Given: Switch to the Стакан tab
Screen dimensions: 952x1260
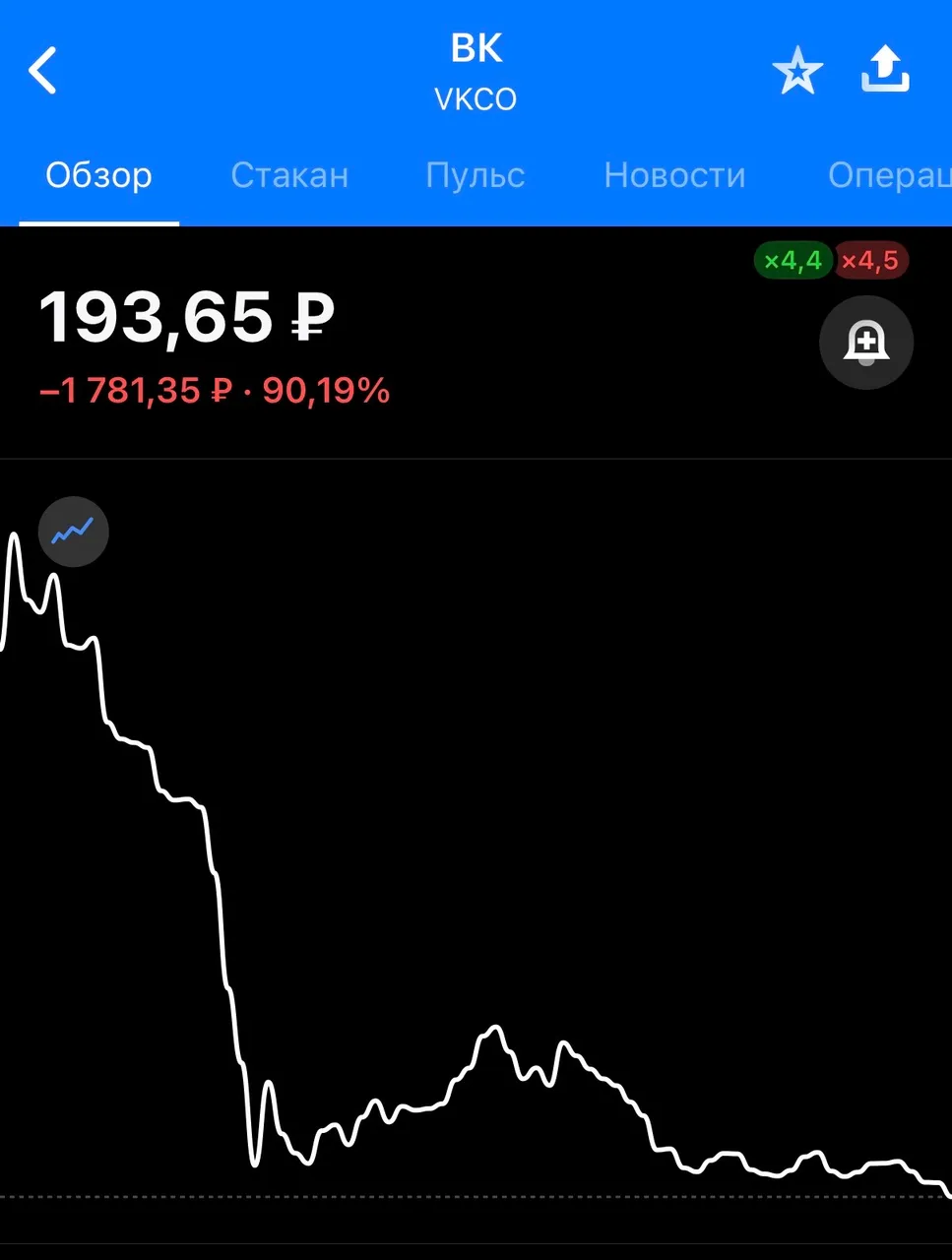Looking at the screenshot, I should 289,175.
